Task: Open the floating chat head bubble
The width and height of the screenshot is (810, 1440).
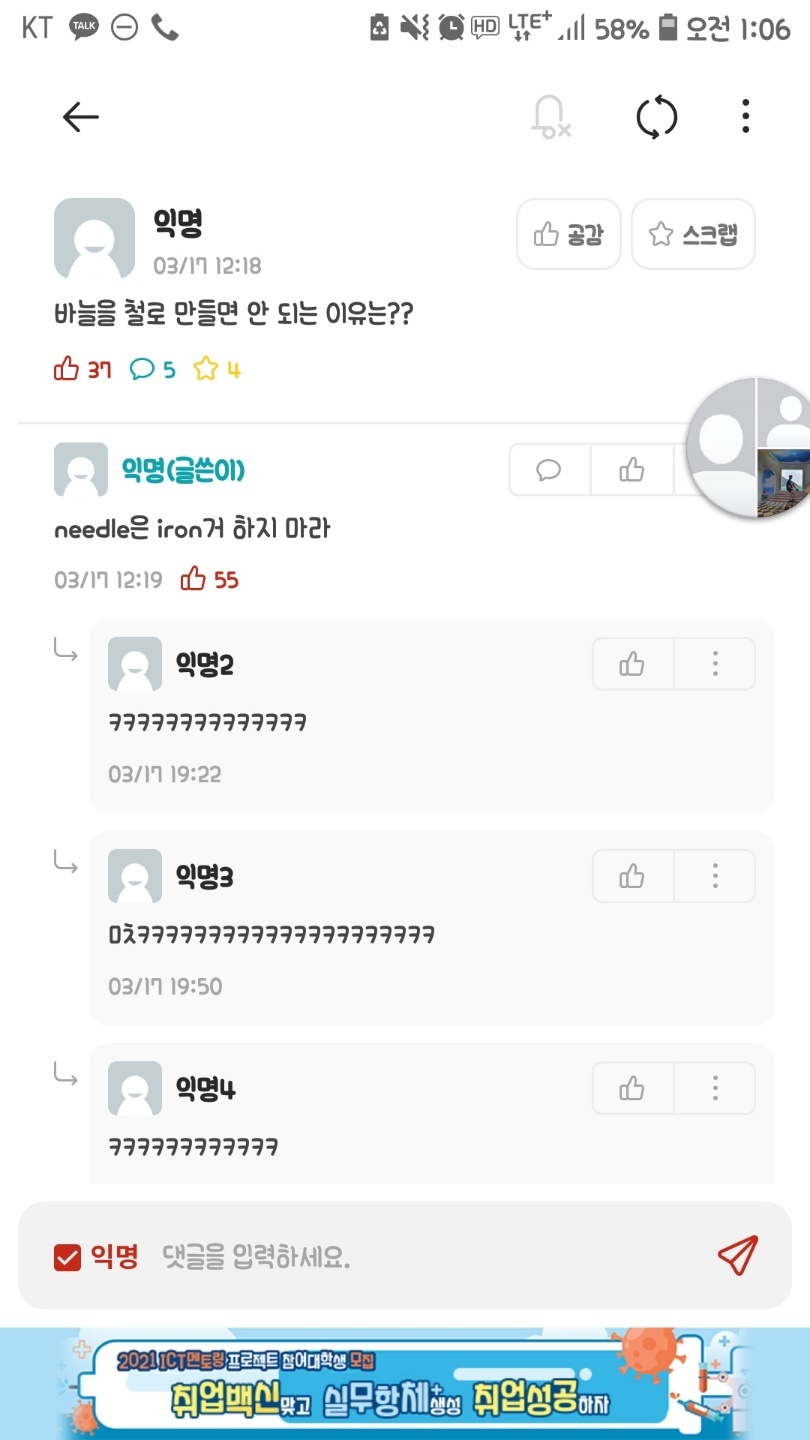Action: click(x=750, y=448)
